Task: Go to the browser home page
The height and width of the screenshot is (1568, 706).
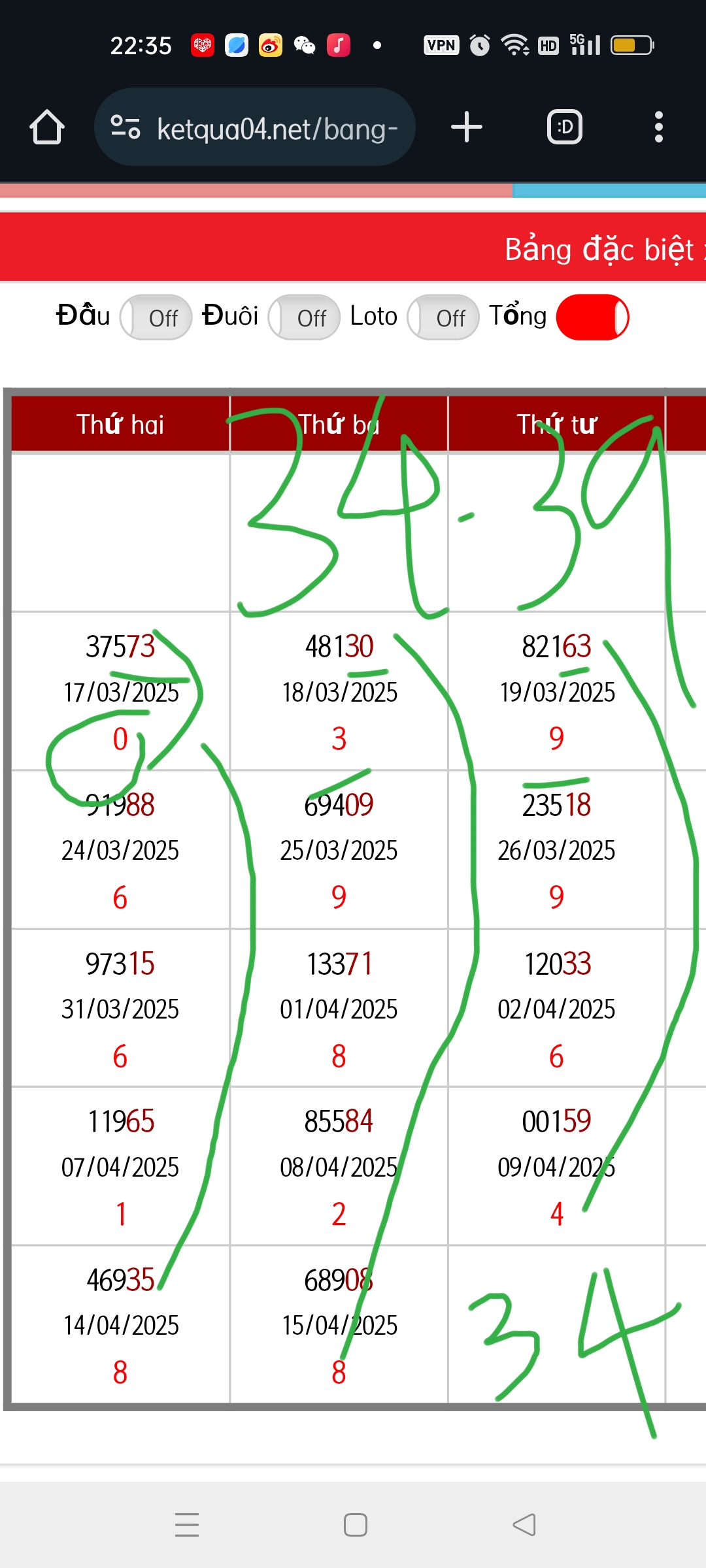Action: pyautogui.click(x=47, y=127)
